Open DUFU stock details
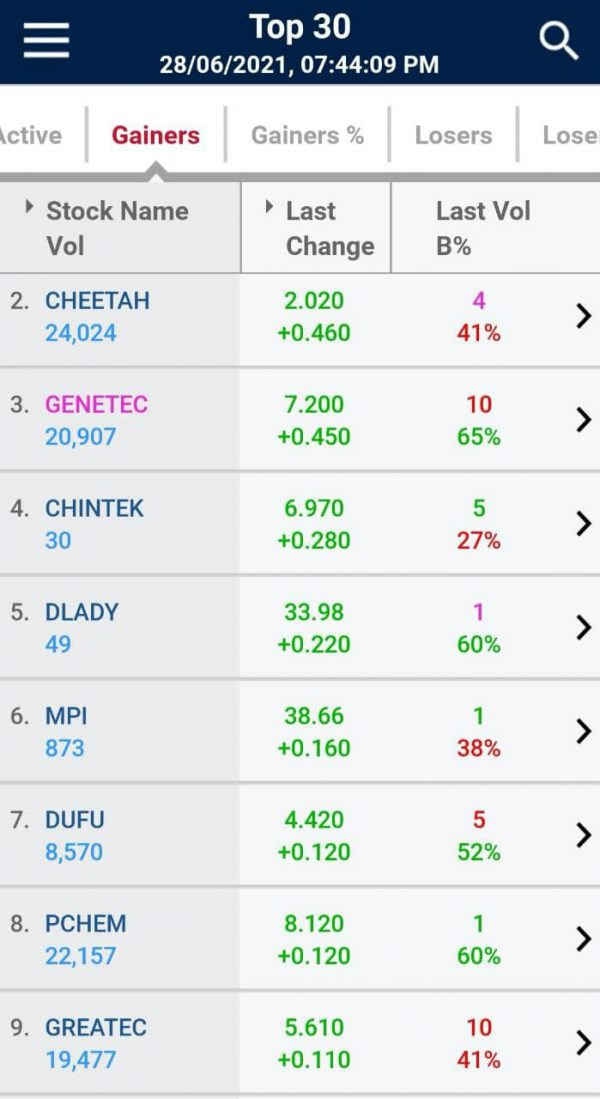Screen dimensions: 600x1099 (x=300, y=835)
